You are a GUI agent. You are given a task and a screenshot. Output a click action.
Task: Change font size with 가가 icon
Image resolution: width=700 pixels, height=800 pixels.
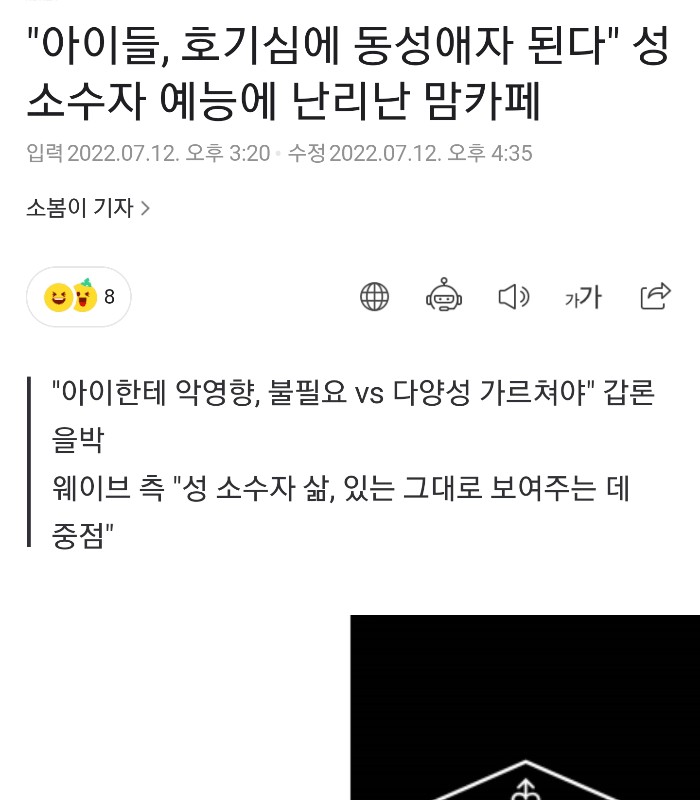click(x=583, y=297)
